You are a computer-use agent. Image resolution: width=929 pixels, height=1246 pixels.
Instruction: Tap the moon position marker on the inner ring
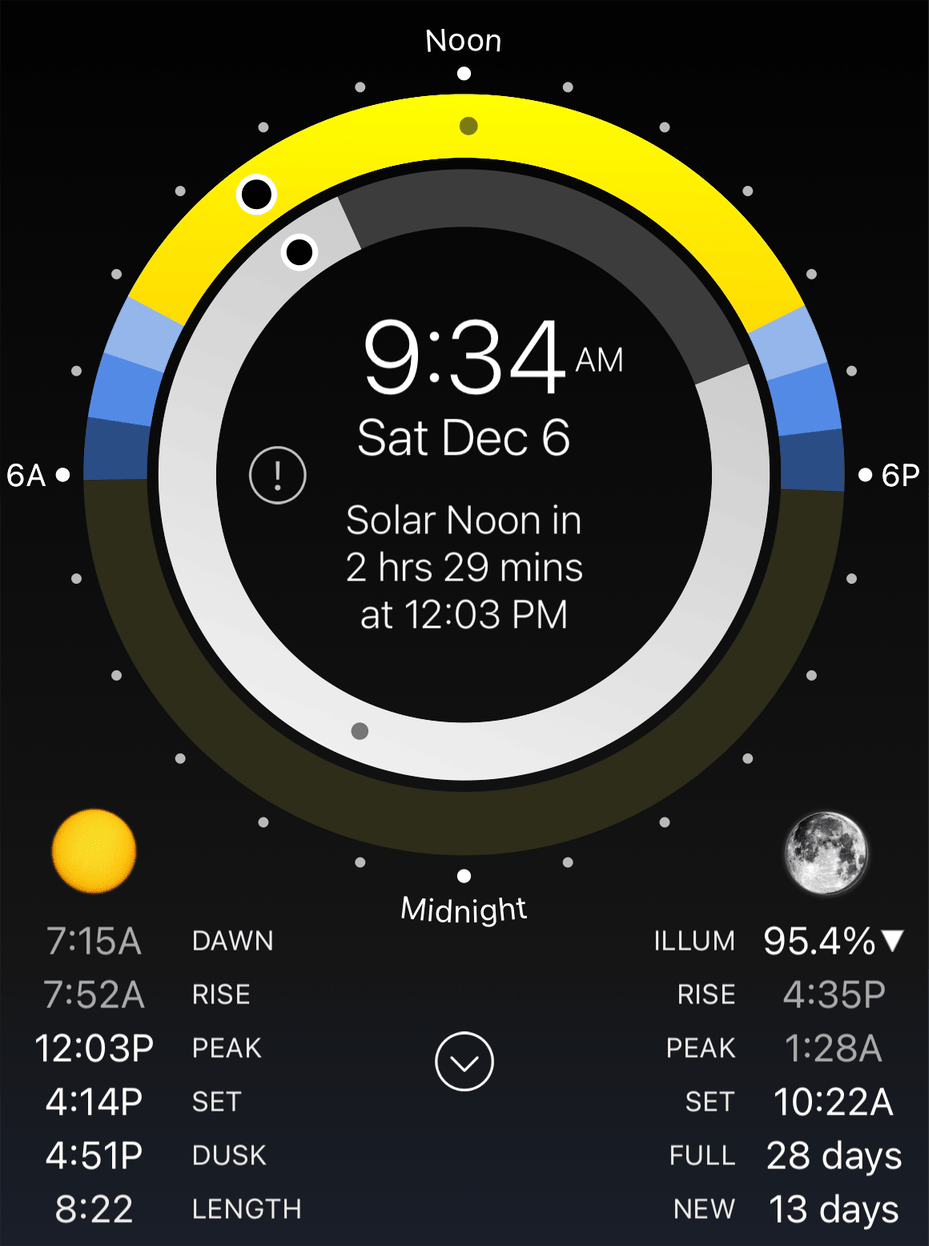pyautogui.click(x=299, y=251)
